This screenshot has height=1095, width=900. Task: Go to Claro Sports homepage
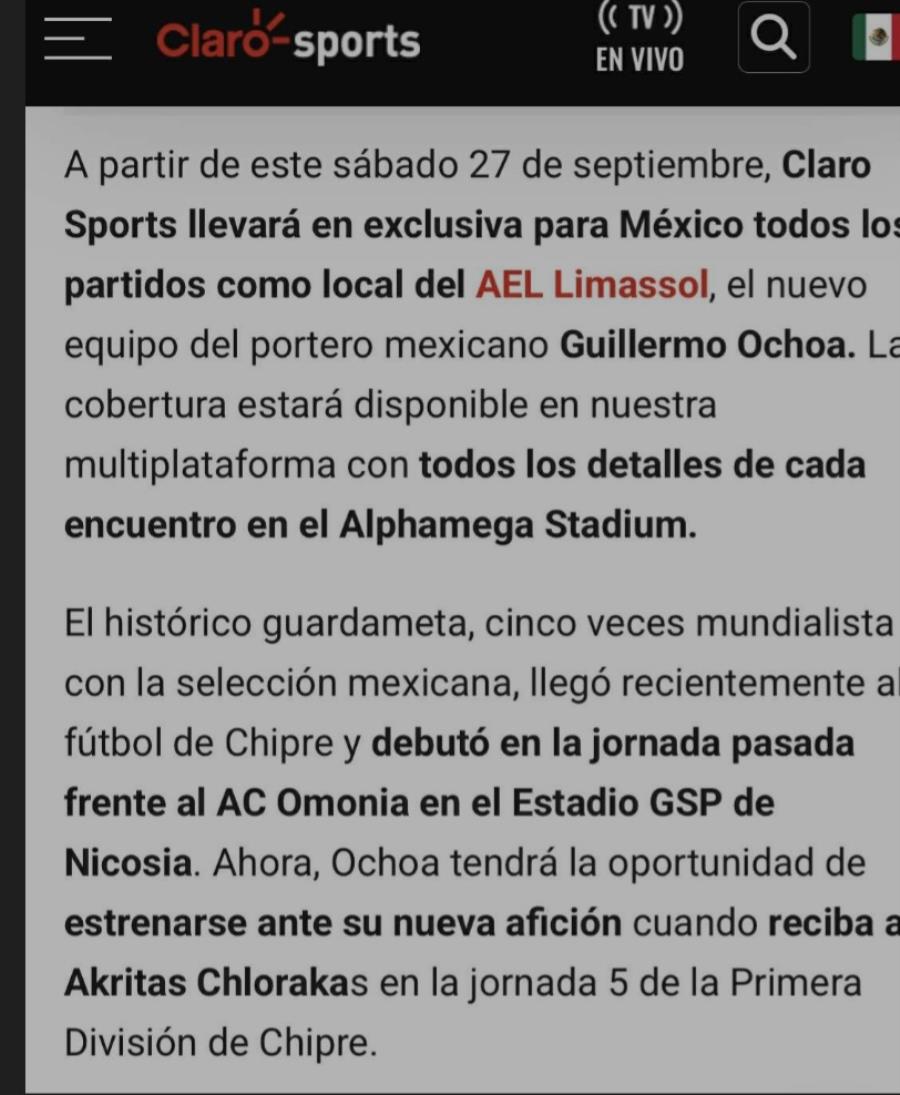coord(287,40)
